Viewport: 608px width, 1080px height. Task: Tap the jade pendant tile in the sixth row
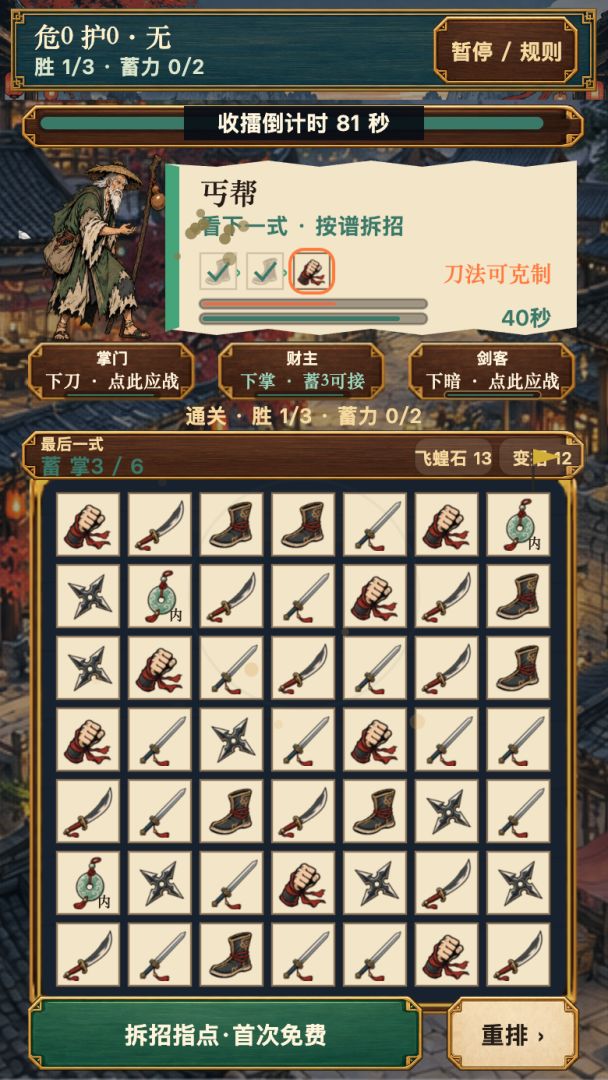coord(87,883)
